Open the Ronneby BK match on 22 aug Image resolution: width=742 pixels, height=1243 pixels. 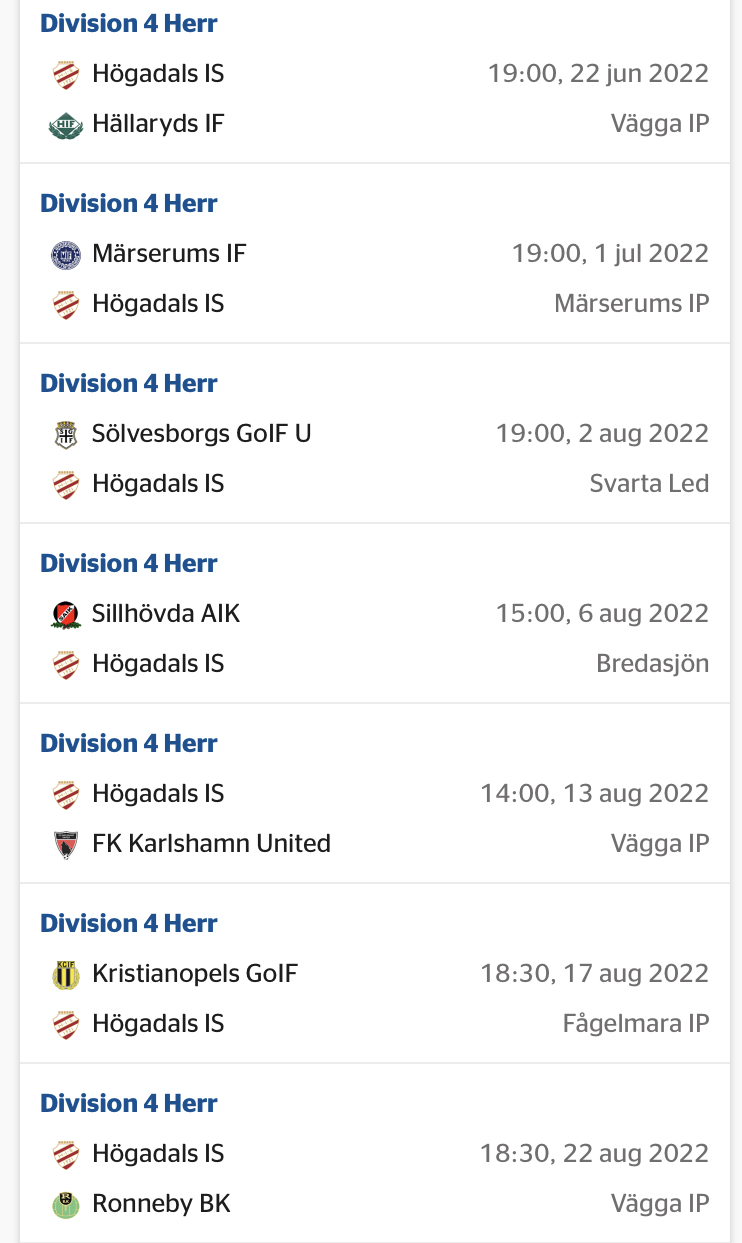pos(374,1153)
